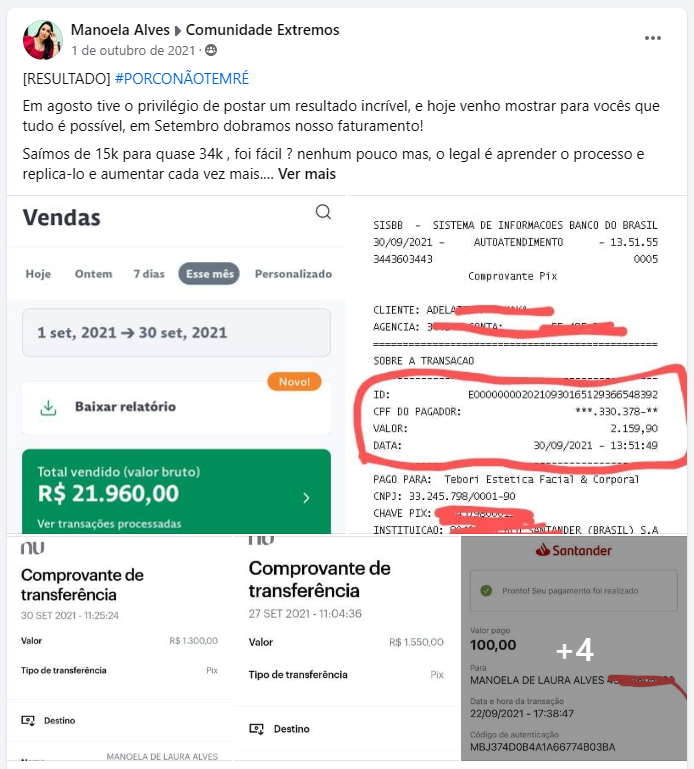Open the post's three-dot options menu
Viewport: 694px width, 769px height.
(x=652, y=38)
